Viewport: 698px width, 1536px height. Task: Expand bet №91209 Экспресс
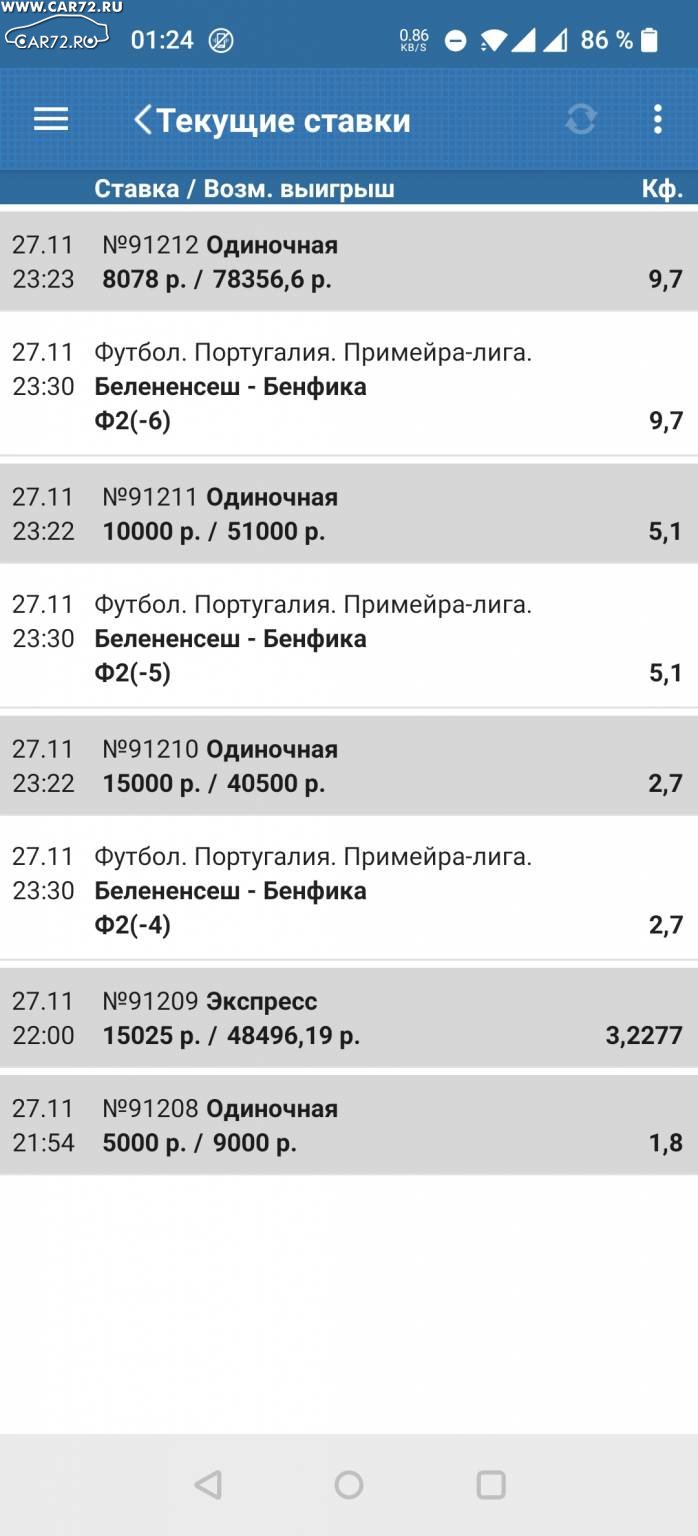click(x=349, y=1018)
